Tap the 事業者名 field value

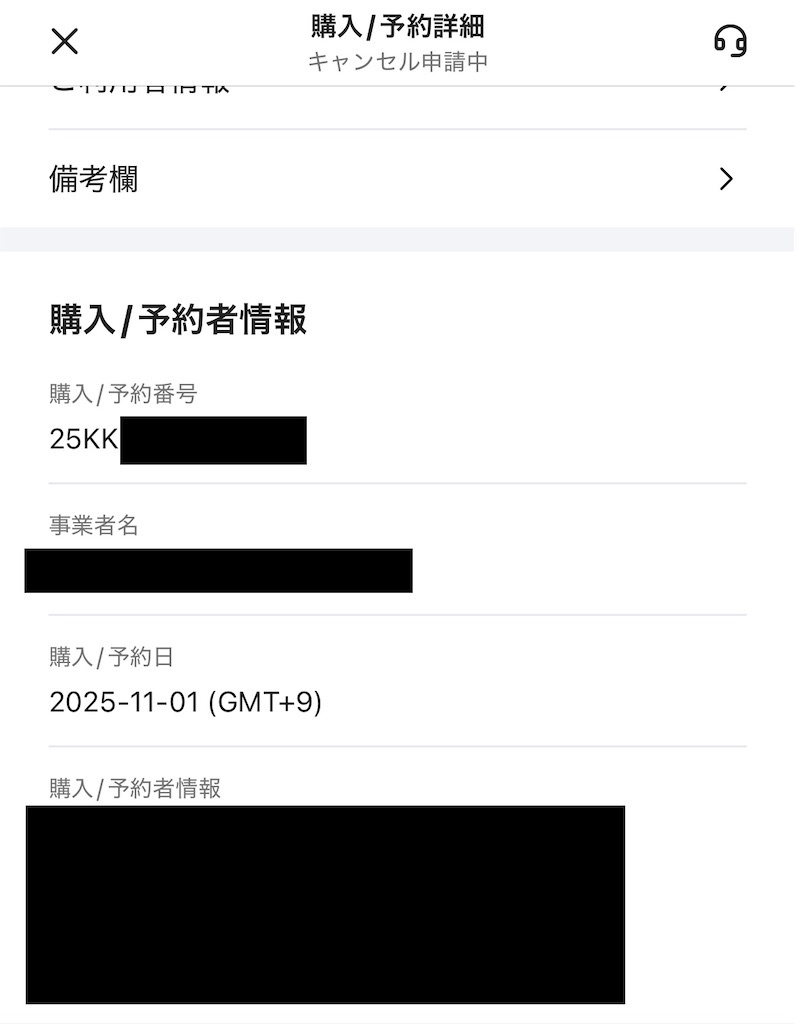pyautogui.click(x=218, y=571)
